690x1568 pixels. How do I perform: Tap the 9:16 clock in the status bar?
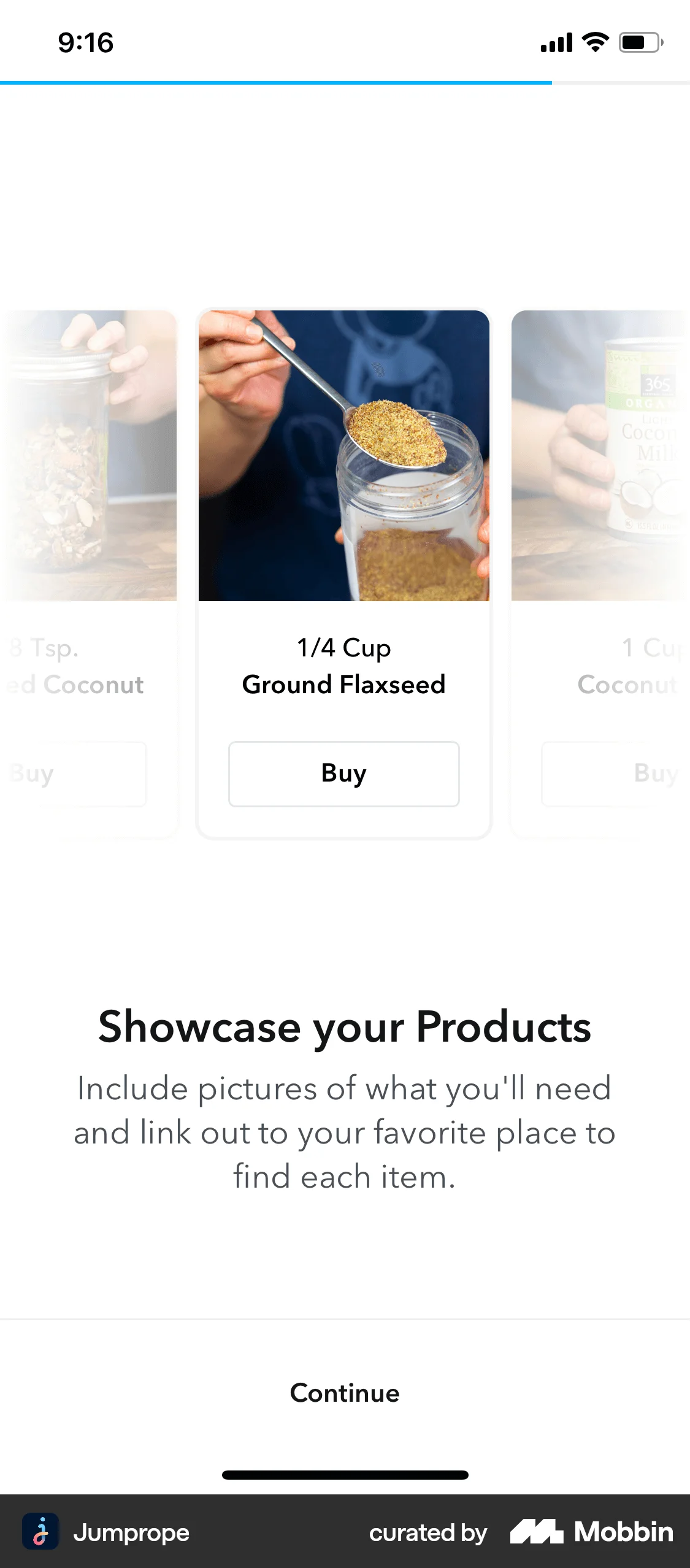85,42
